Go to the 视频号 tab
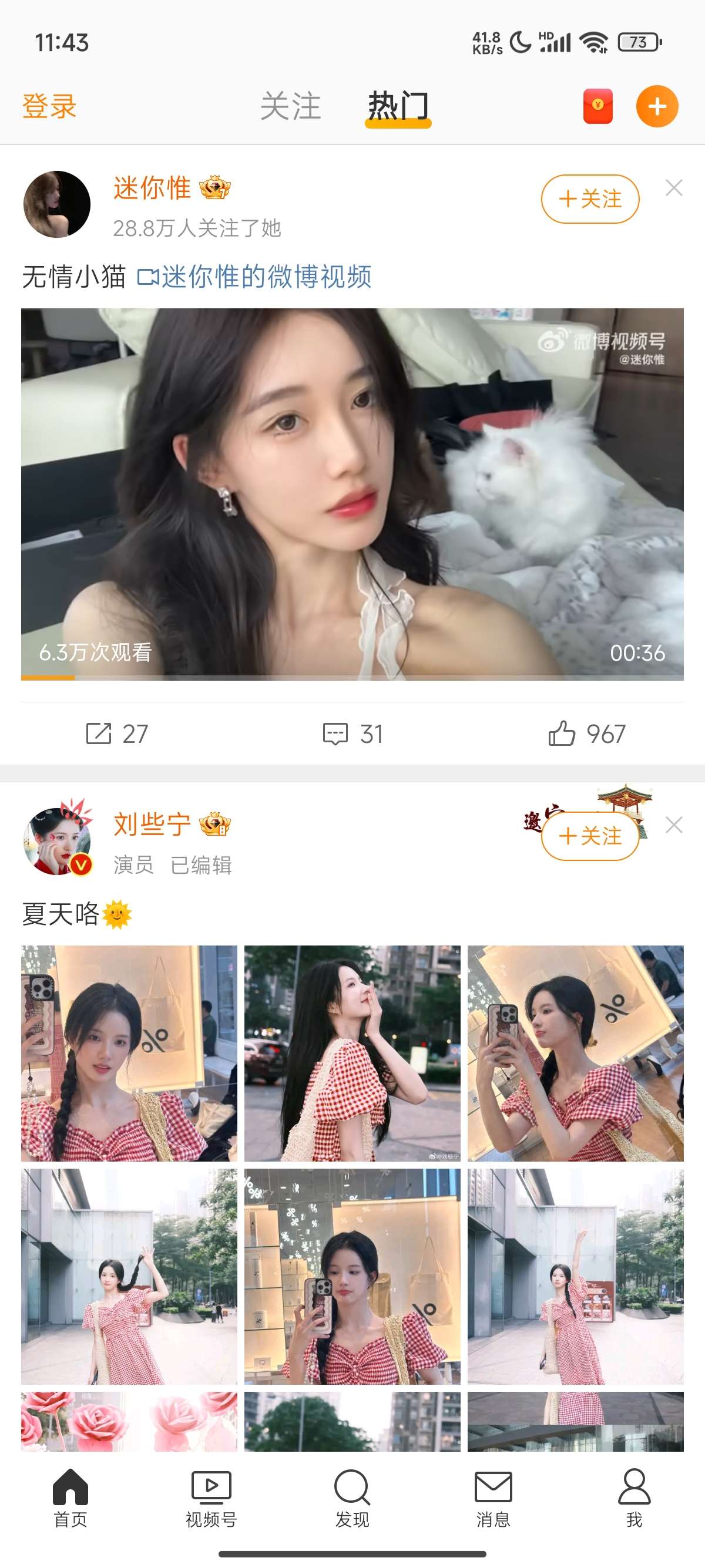The image size is (705, 1568). [x=211, y=1498]
